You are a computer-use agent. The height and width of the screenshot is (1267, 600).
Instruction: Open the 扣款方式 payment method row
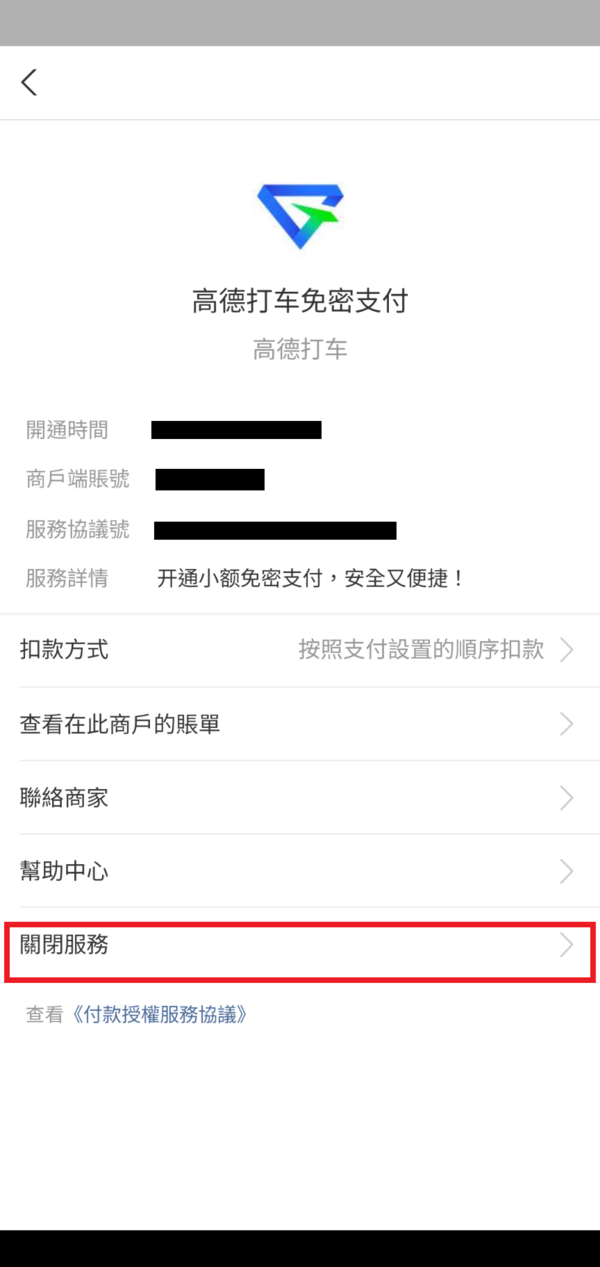pyautogui.click(x=300, y=650)
